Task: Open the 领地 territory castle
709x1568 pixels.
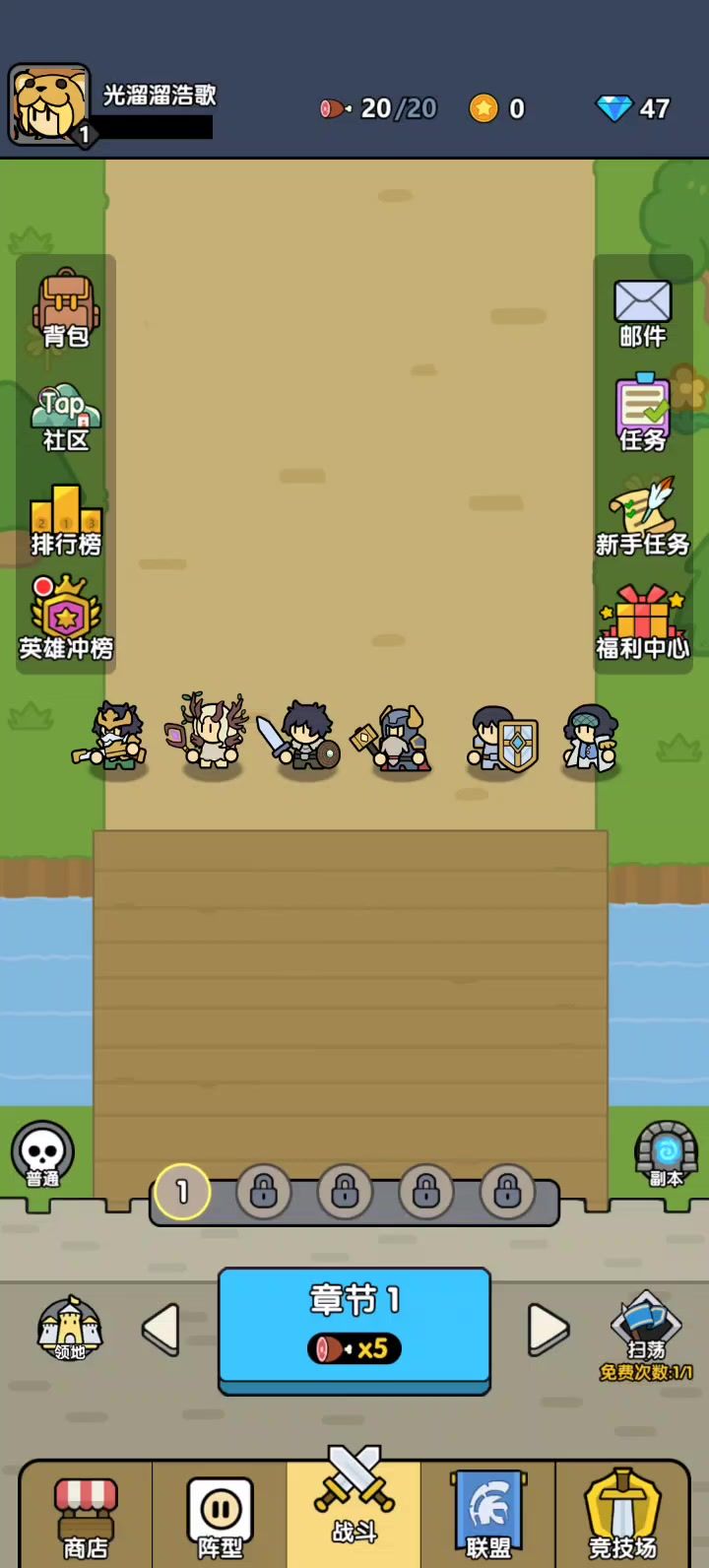Action: 69,1330
